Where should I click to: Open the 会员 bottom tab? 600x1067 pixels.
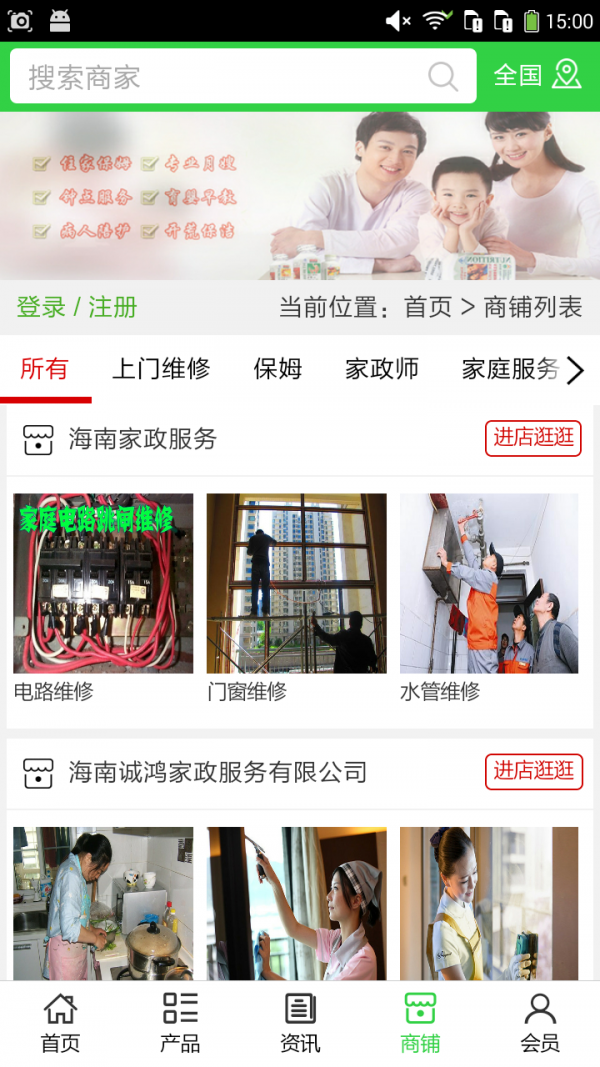pyautogui.click(x=540, y=1024)
